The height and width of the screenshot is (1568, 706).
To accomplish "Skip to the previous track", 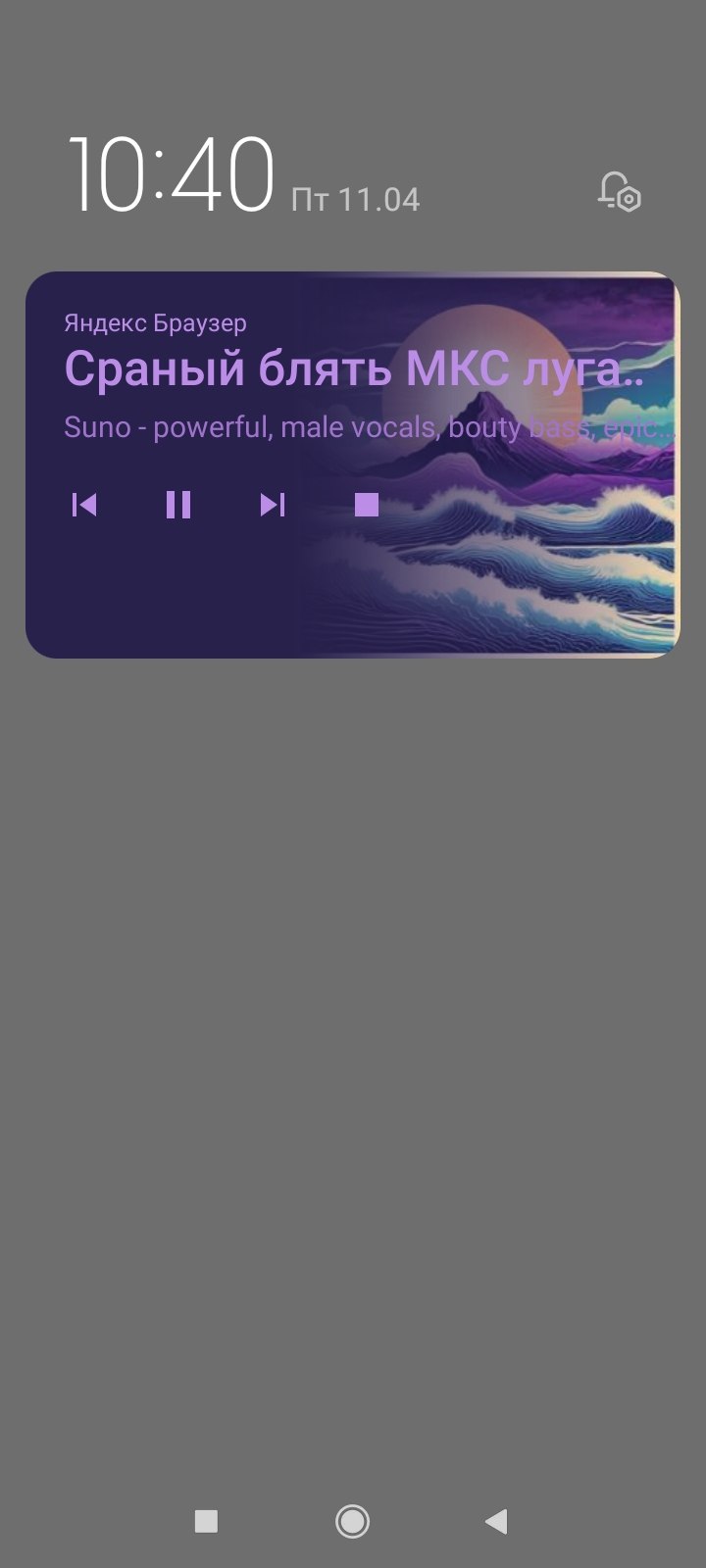I will (84, 505).
